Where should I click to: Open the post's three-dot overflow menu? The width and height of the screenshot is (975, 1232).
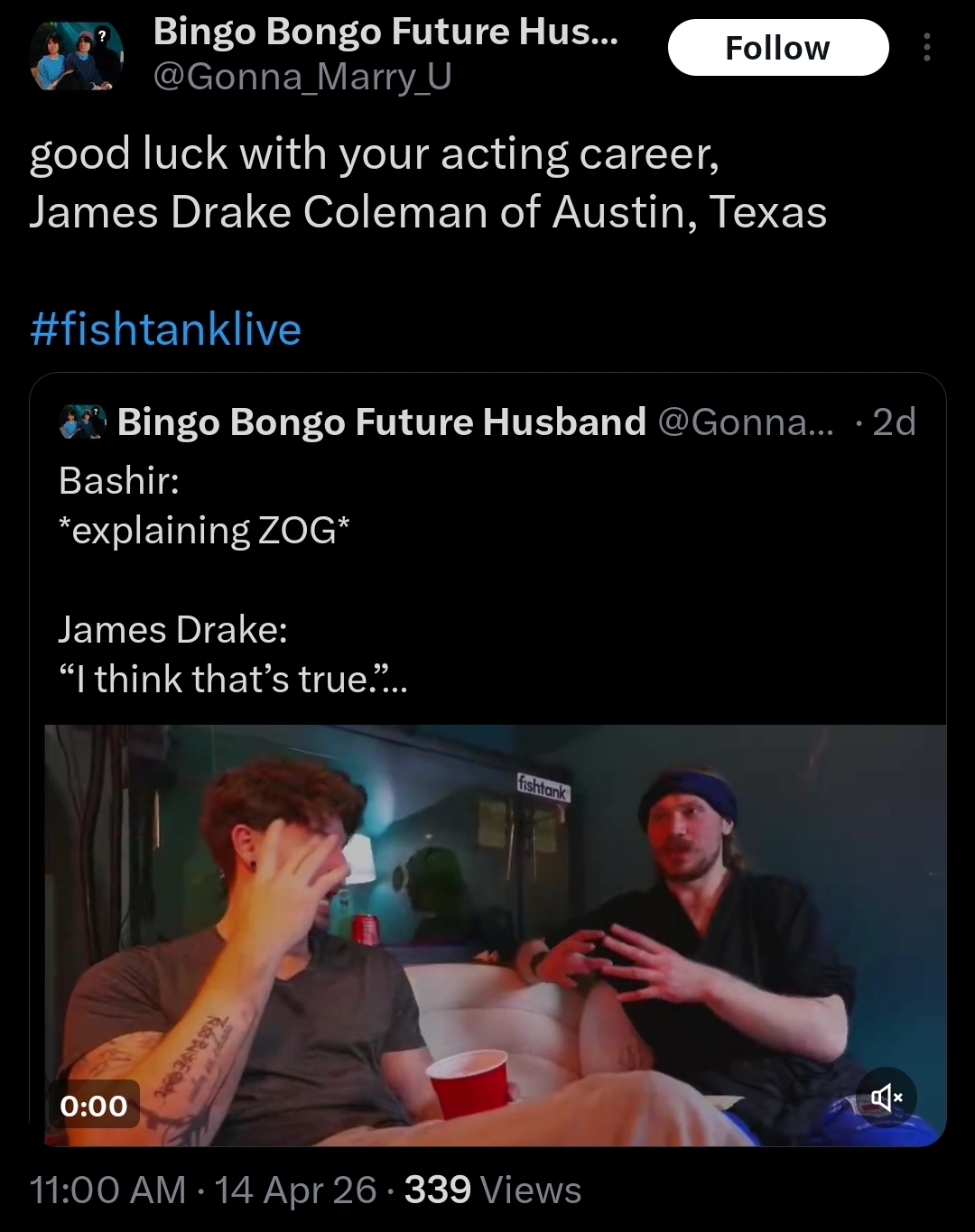pyautogui.click(x=926, y=48)
